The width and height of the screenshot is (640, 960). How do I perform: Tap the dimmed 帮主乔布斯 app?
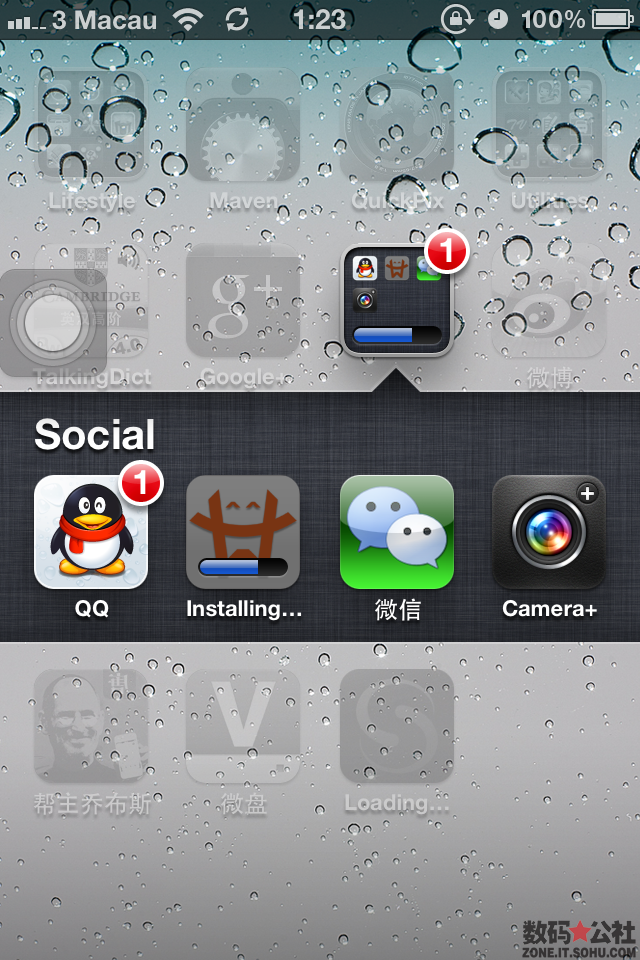coord(91,725)
